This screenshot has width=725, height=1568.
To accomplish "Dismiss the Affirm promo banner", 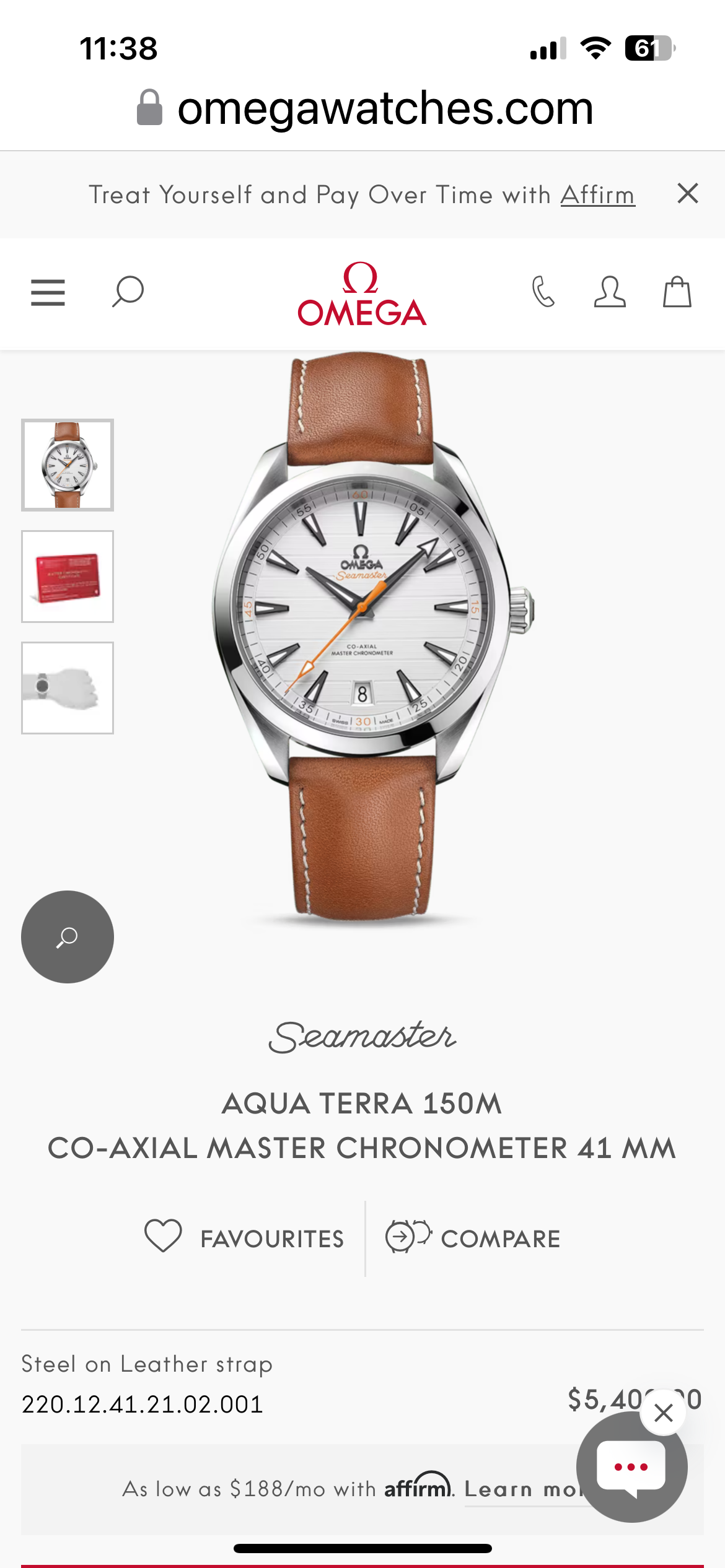I will tap(687, 194).
